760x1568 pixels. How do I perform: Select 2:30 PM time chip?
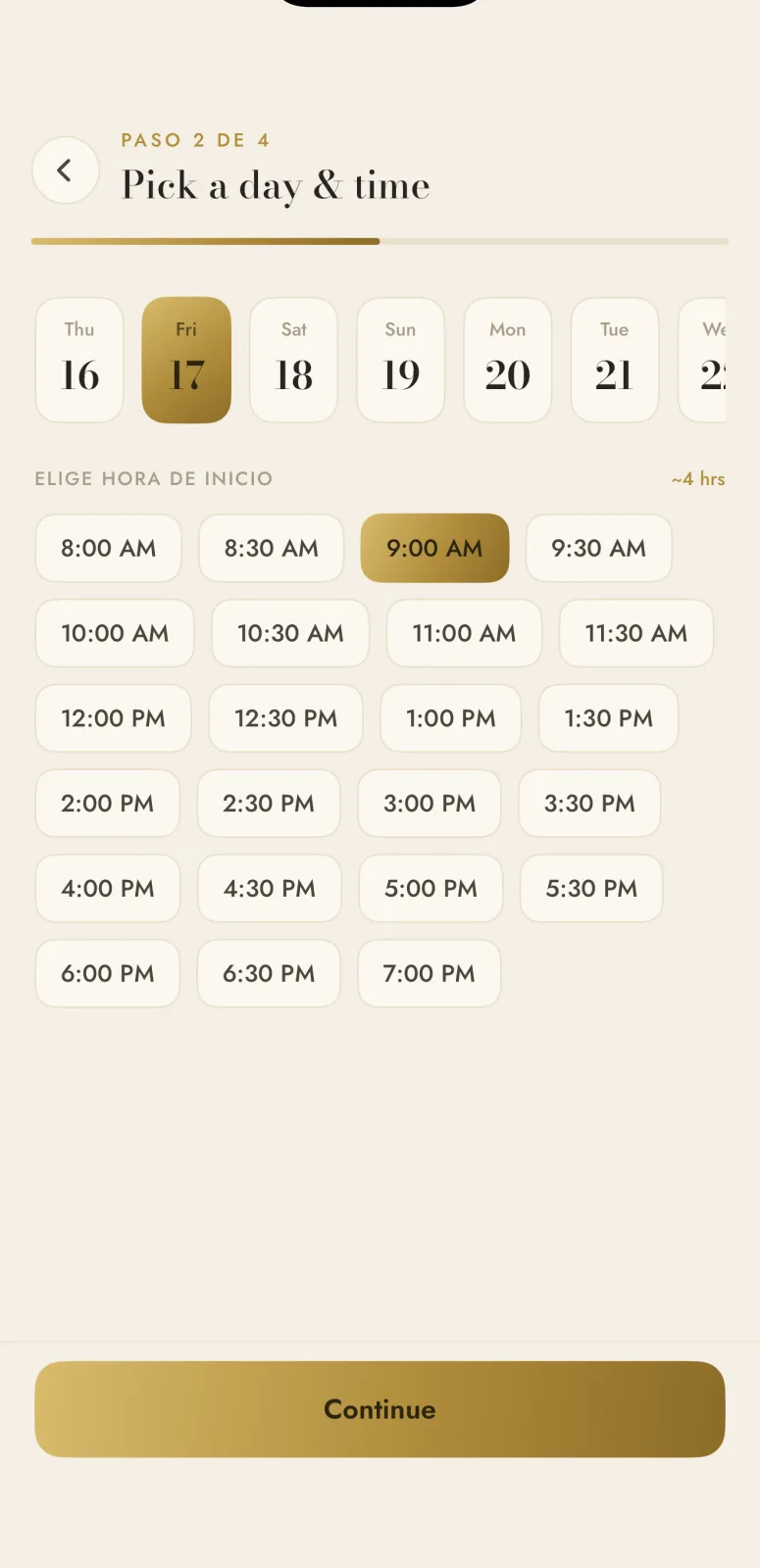coord(269,804)
